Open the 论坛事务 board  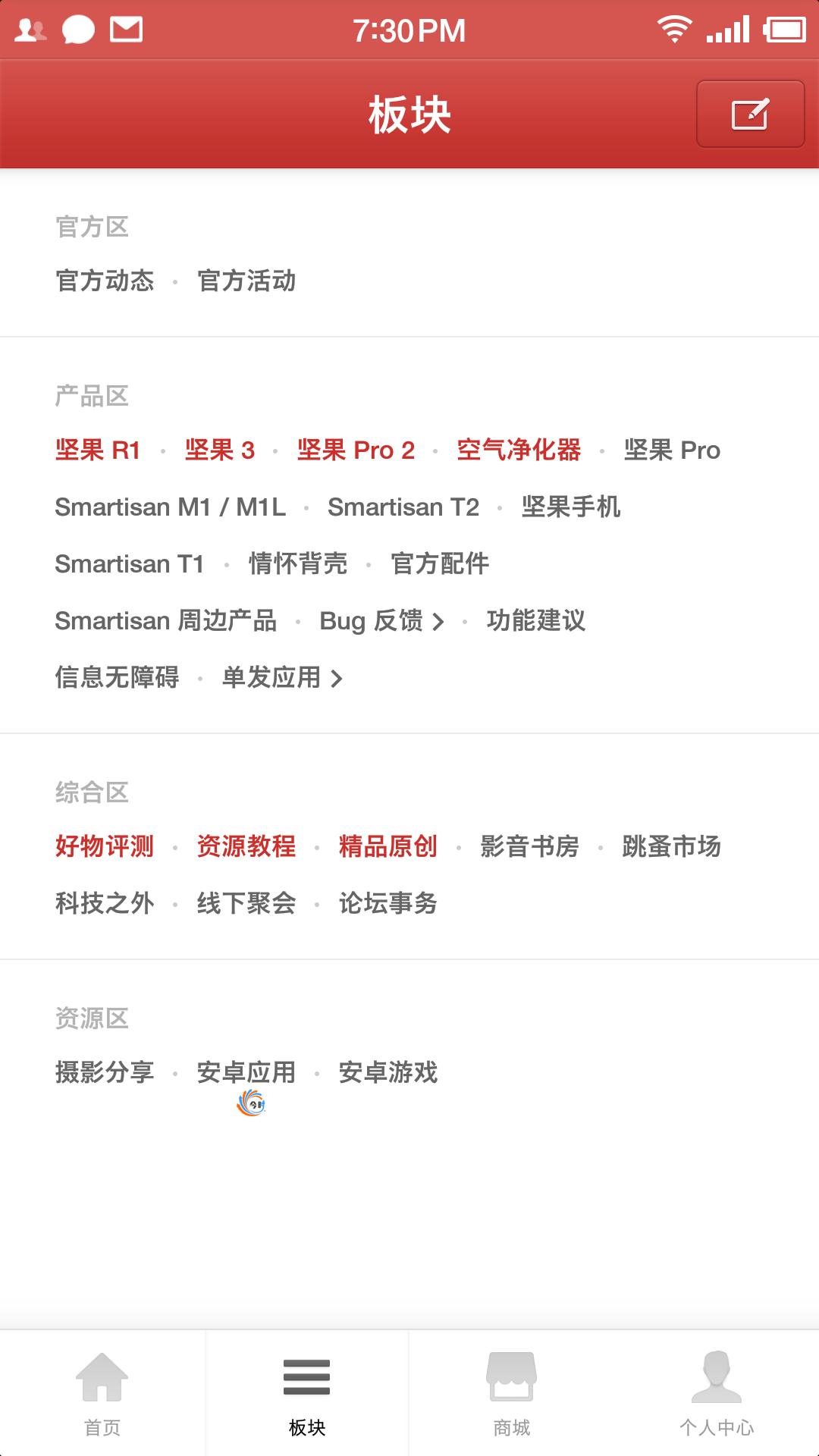coord(388,903)
